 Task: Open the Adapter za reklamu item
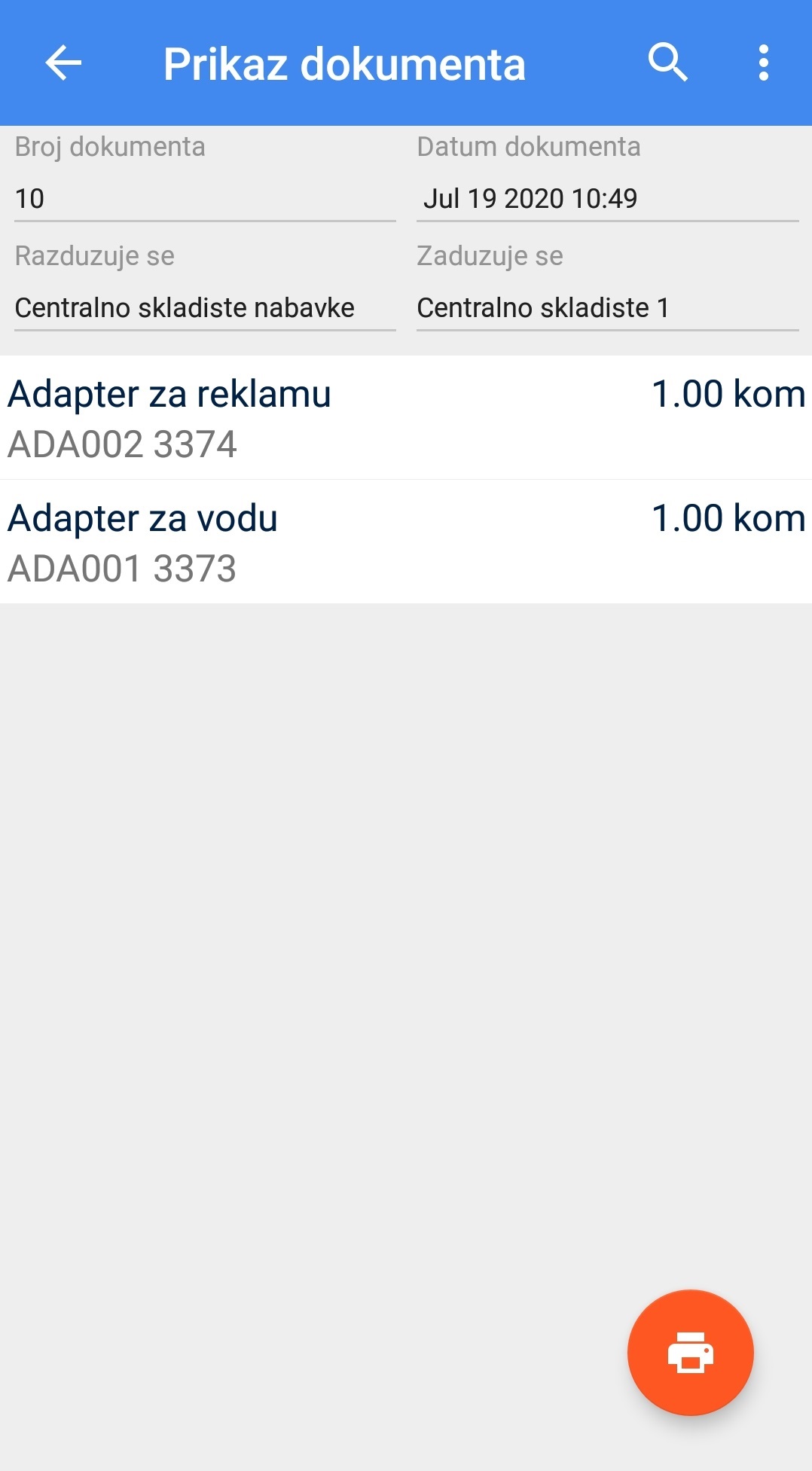pos(406,418)
